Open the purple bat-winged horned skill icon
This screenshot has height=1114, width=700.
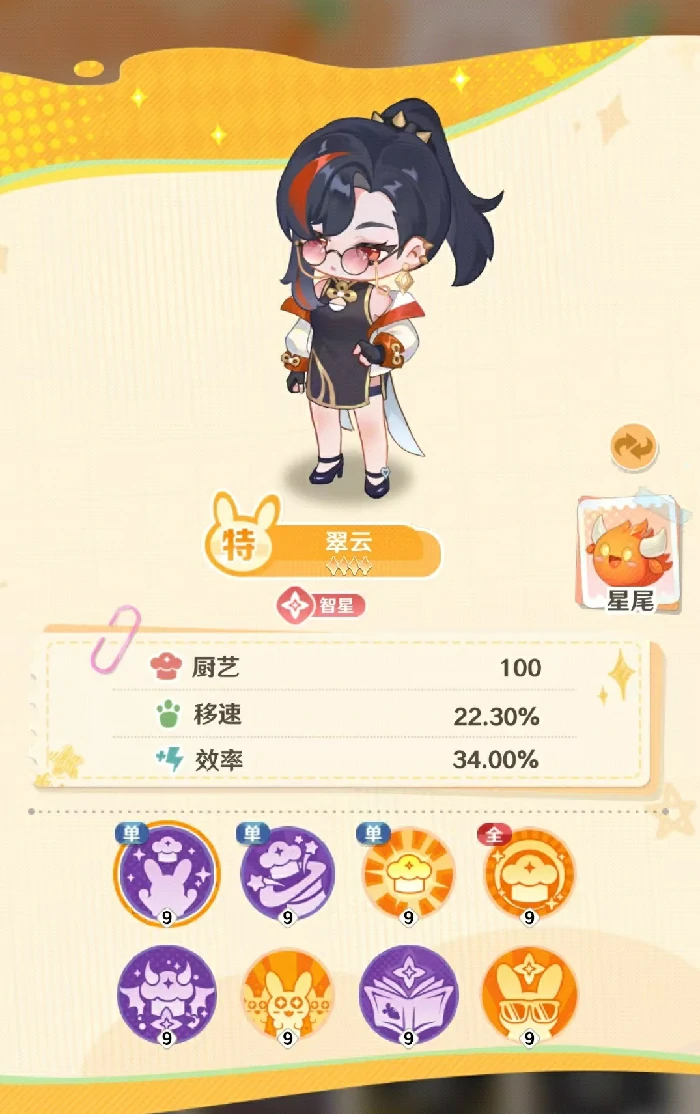pyautogui.click(x=167, y=994)
